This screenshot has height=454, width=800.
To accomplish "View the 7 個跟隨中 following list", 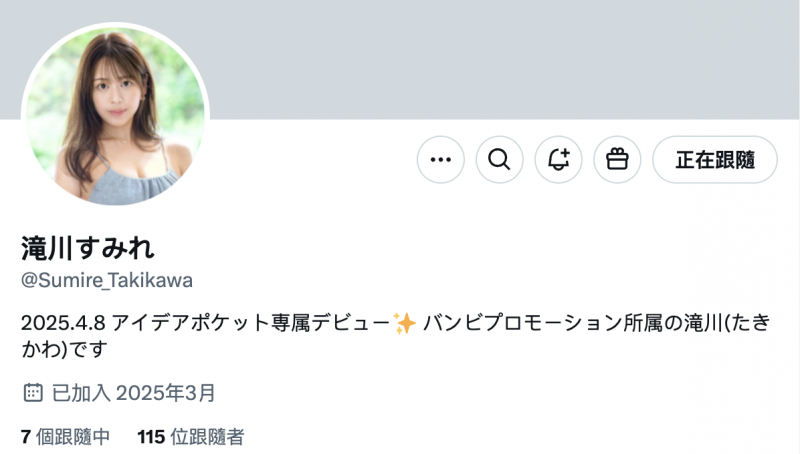I will pos(65,437).
